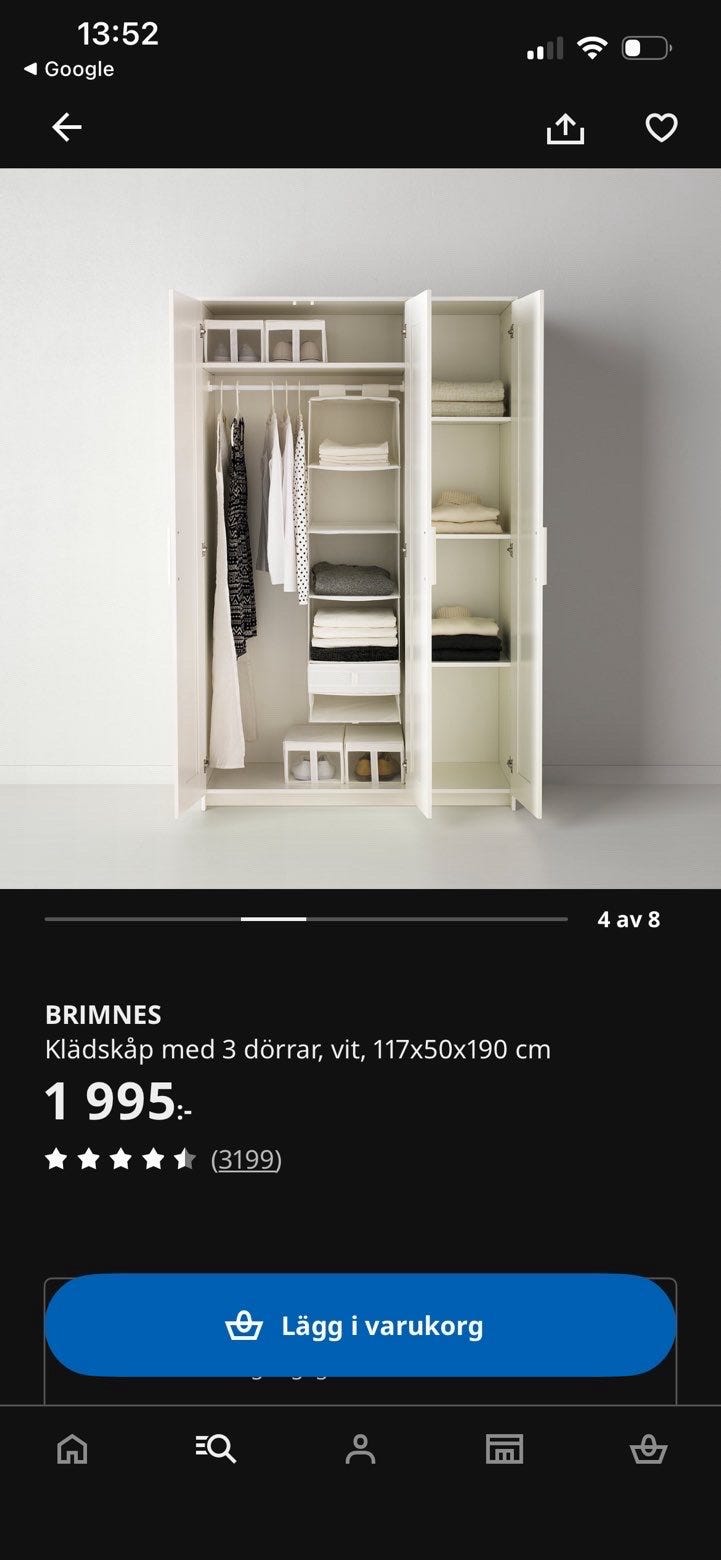721x1560 pixels.
Task: Open the home tab icon
Action: [72, 1447]
